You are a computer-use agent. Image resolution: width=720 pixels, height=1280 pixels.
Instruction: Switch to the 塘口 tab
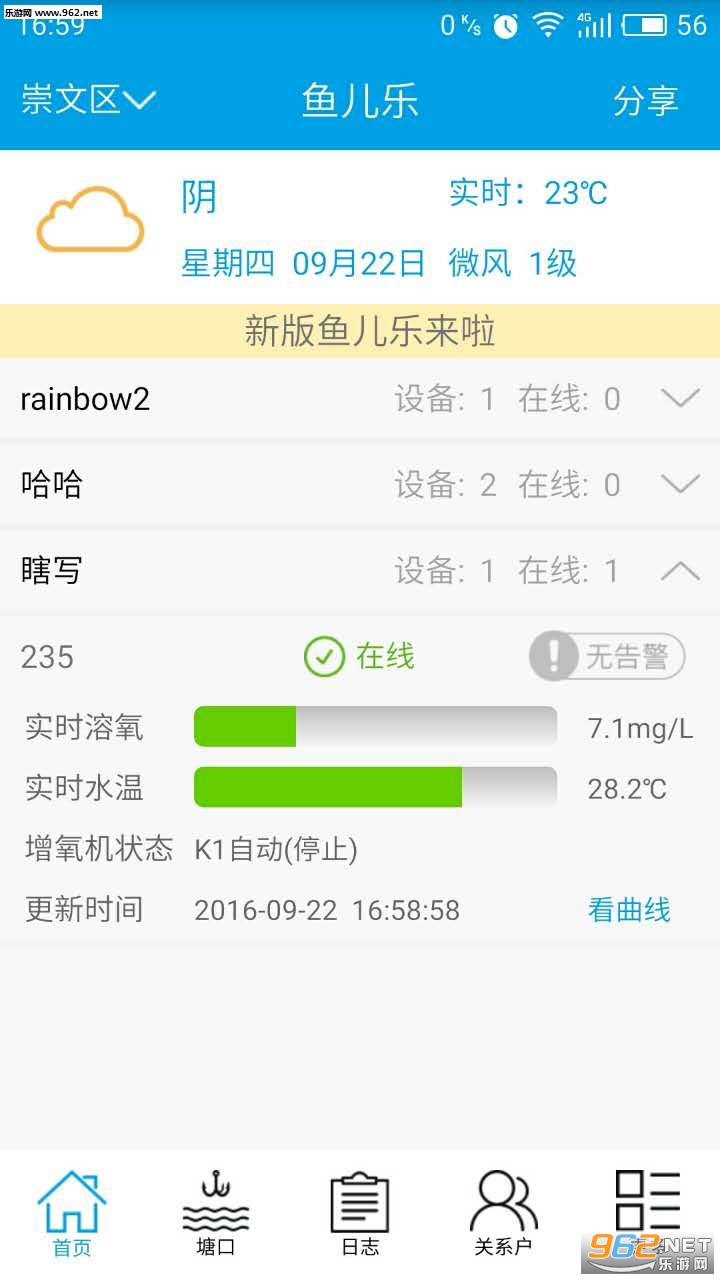coord(216,1214)
